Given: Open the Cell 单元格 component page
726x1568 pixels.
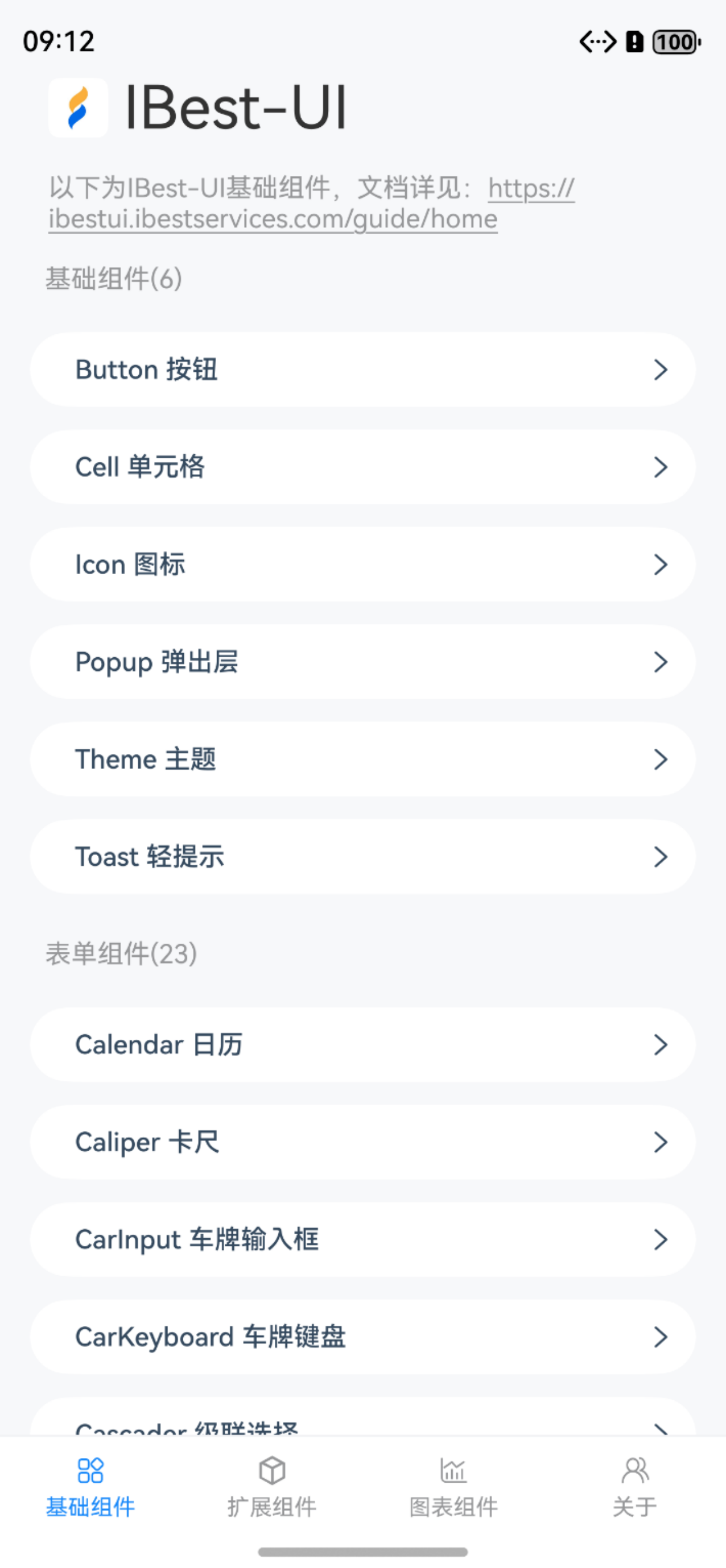Looking at the screenshot, I should (362, 468).
